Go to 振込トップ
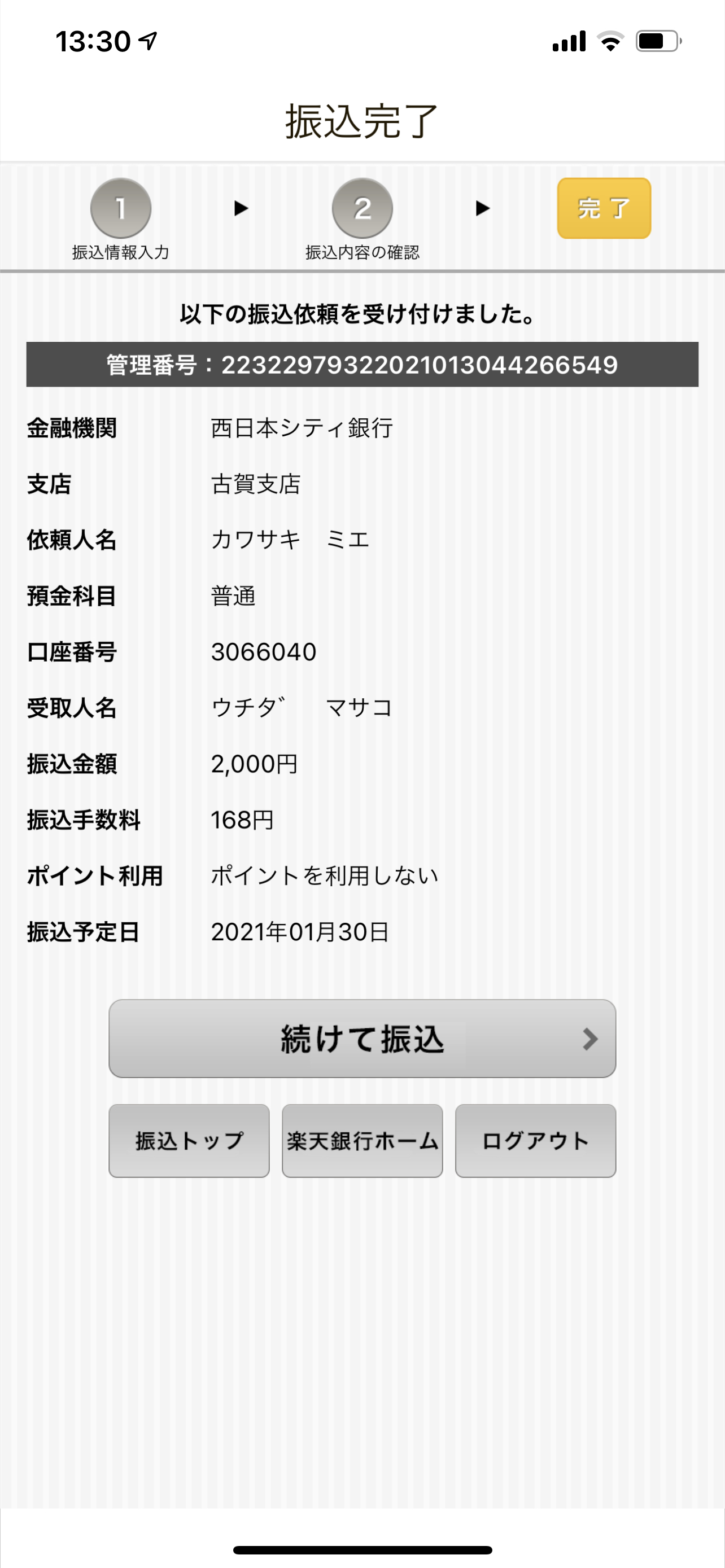Image resolution: width=725 pixels, height=1568 pixels. click(189, 1141)
